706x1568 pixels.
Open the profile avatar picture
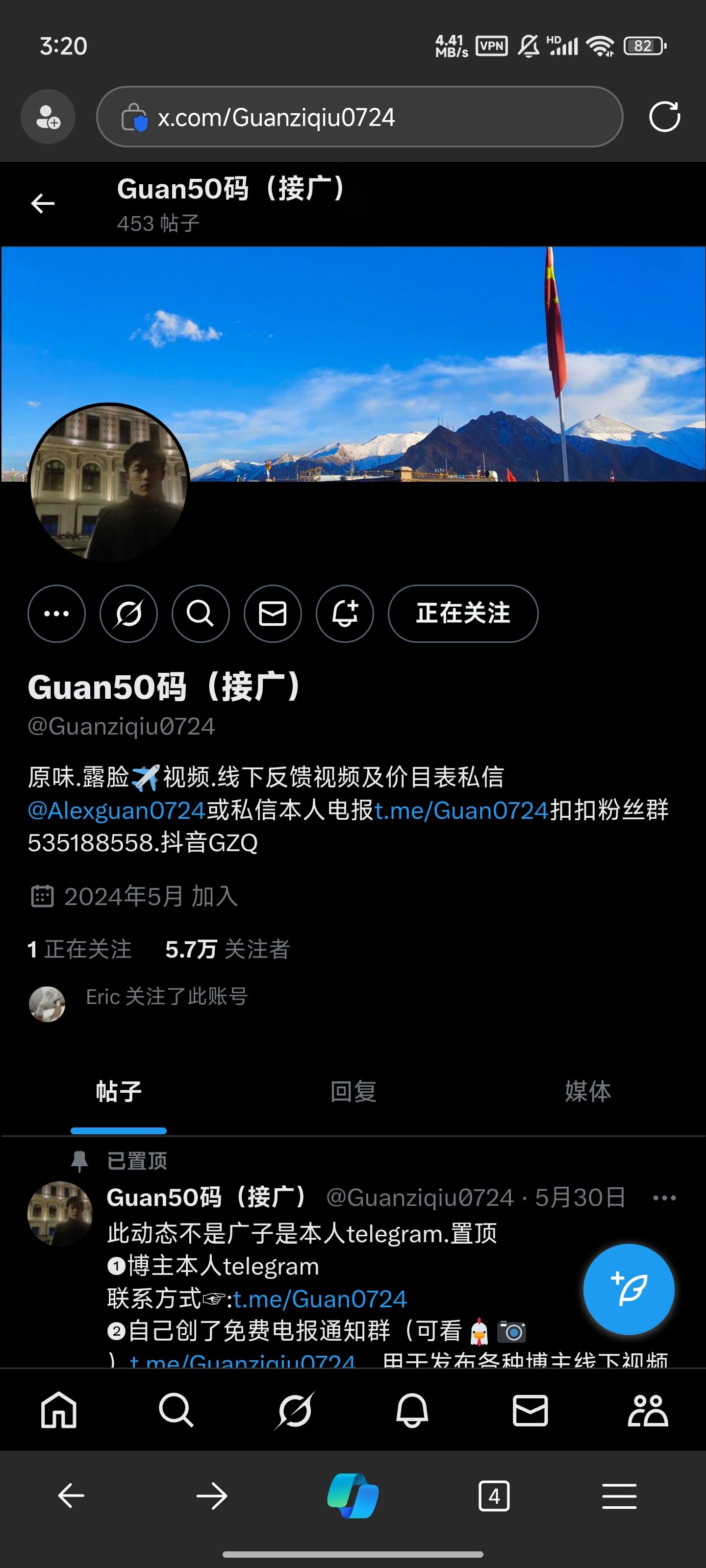tap(109, 482)
